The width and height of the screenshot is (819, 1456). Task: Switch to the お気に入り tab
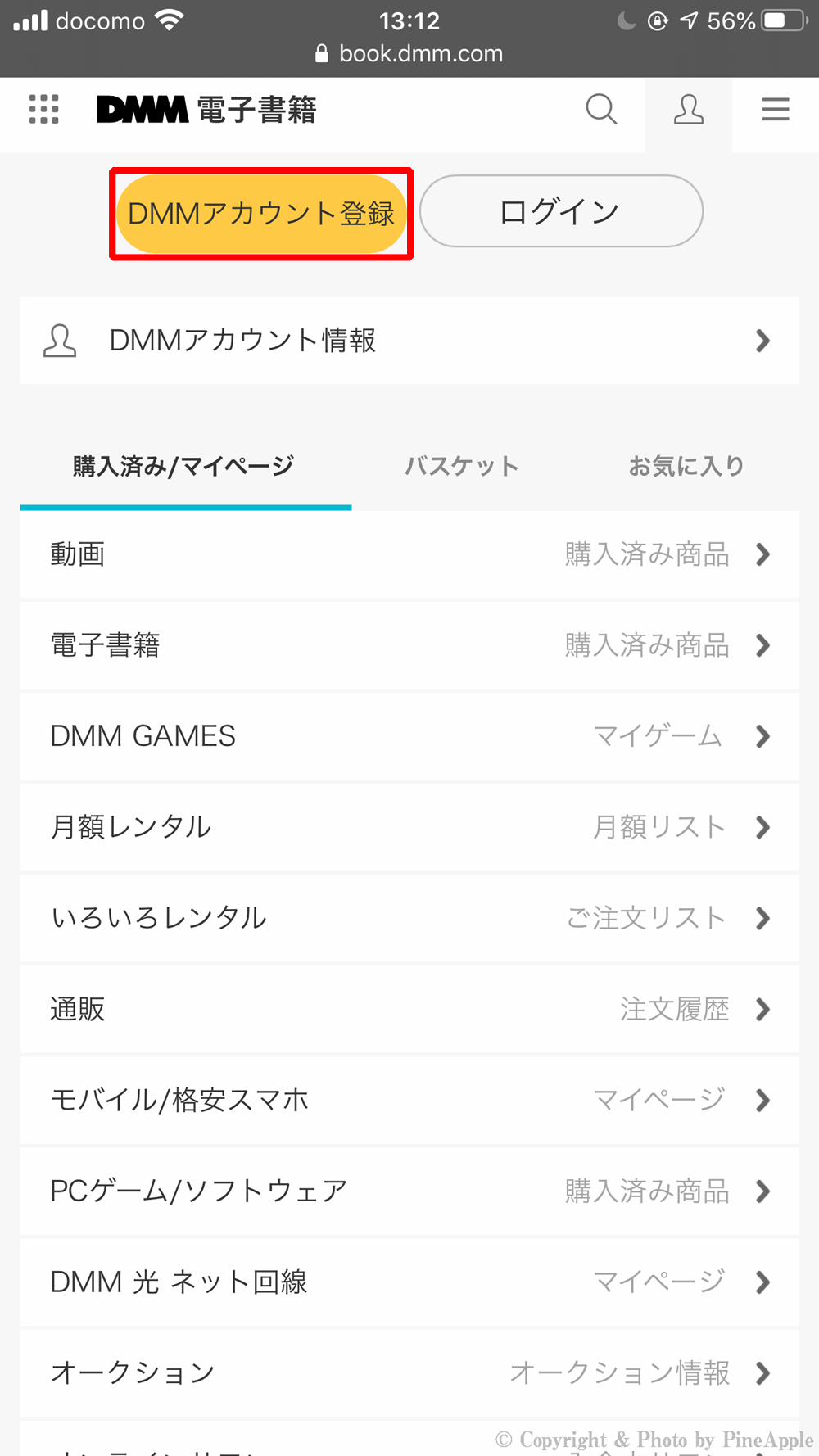click(x=686, y=467)
